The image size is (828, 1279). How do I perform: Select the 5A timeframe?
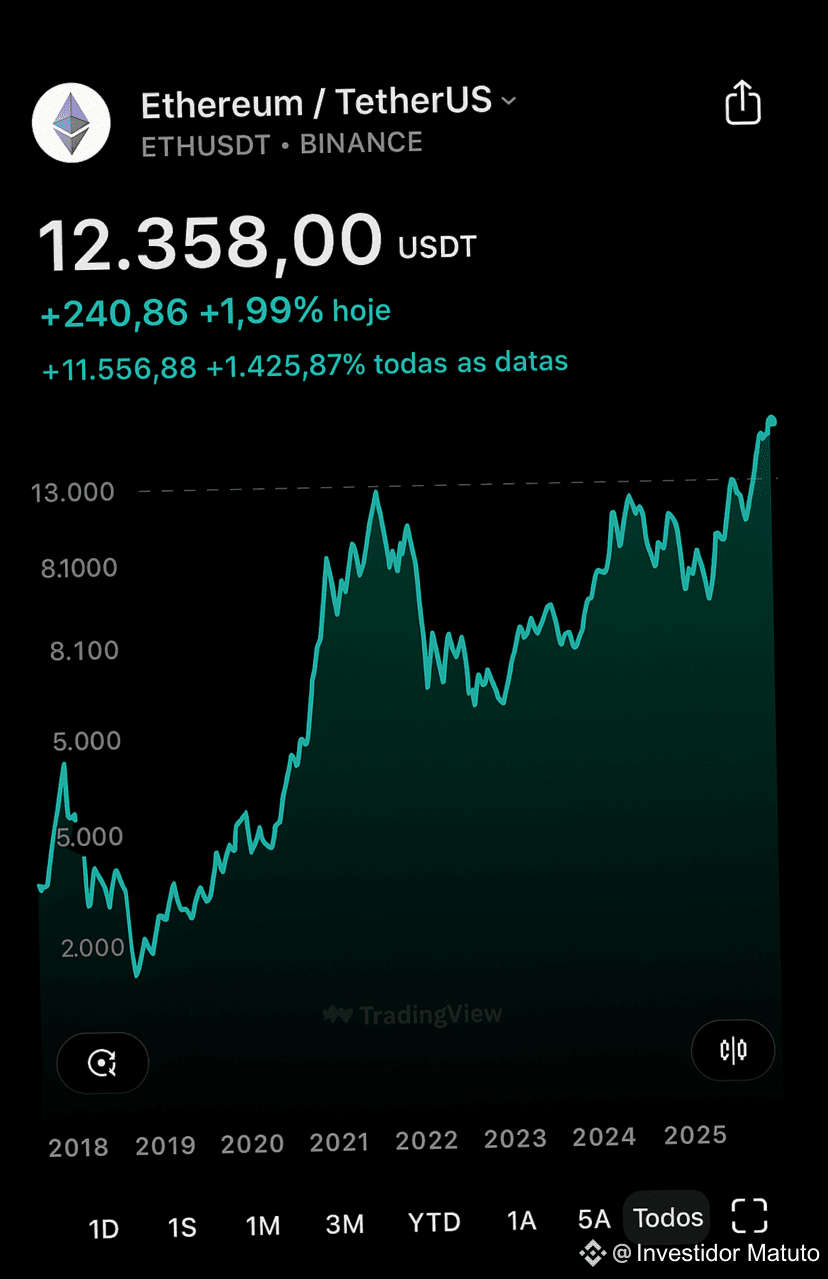(594, 1220)
